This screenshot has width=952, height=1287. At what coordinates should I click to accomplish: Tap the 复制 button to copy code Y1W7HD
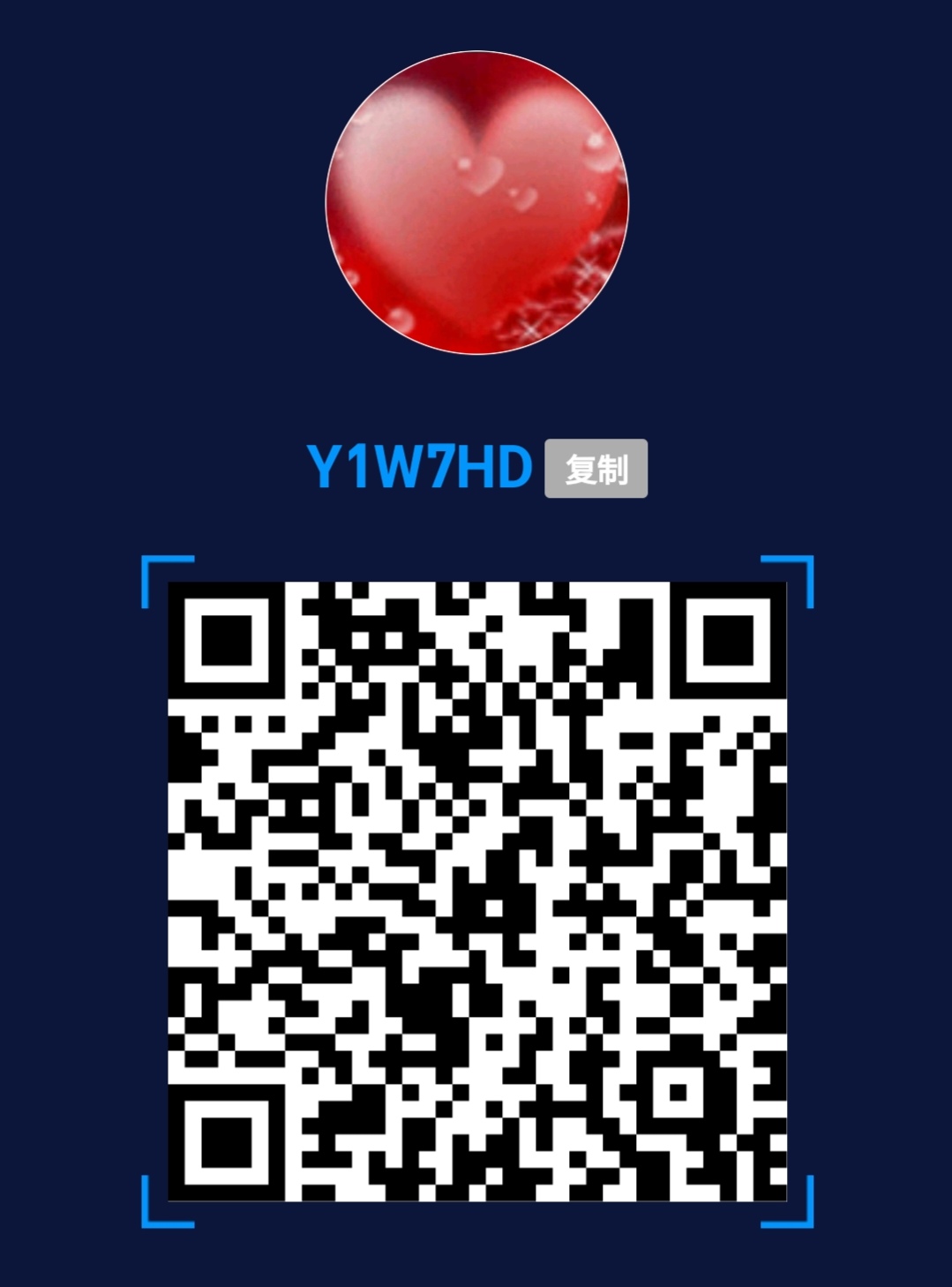596,469
